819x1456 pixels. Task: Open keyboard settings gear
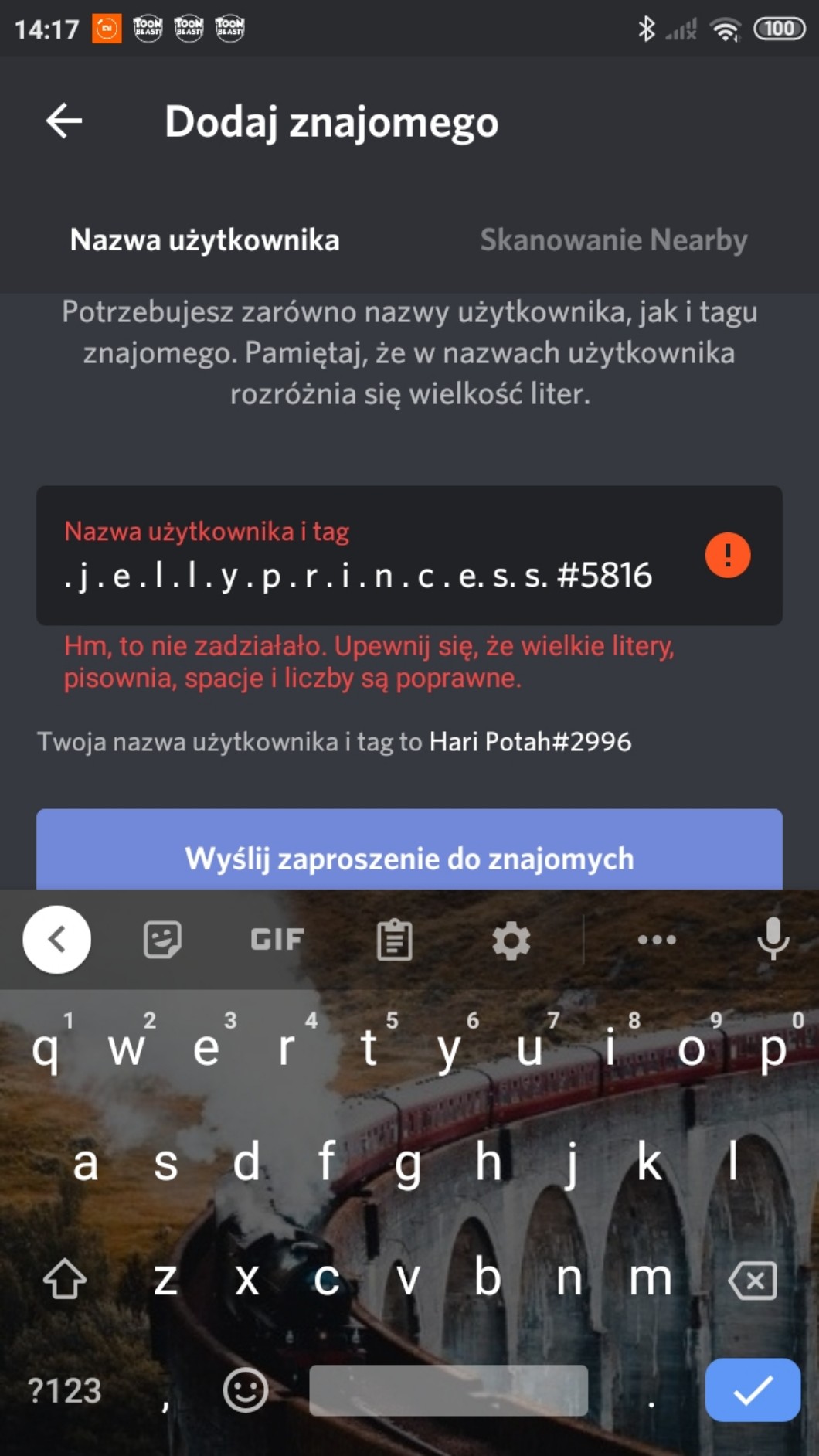(511, 940)
